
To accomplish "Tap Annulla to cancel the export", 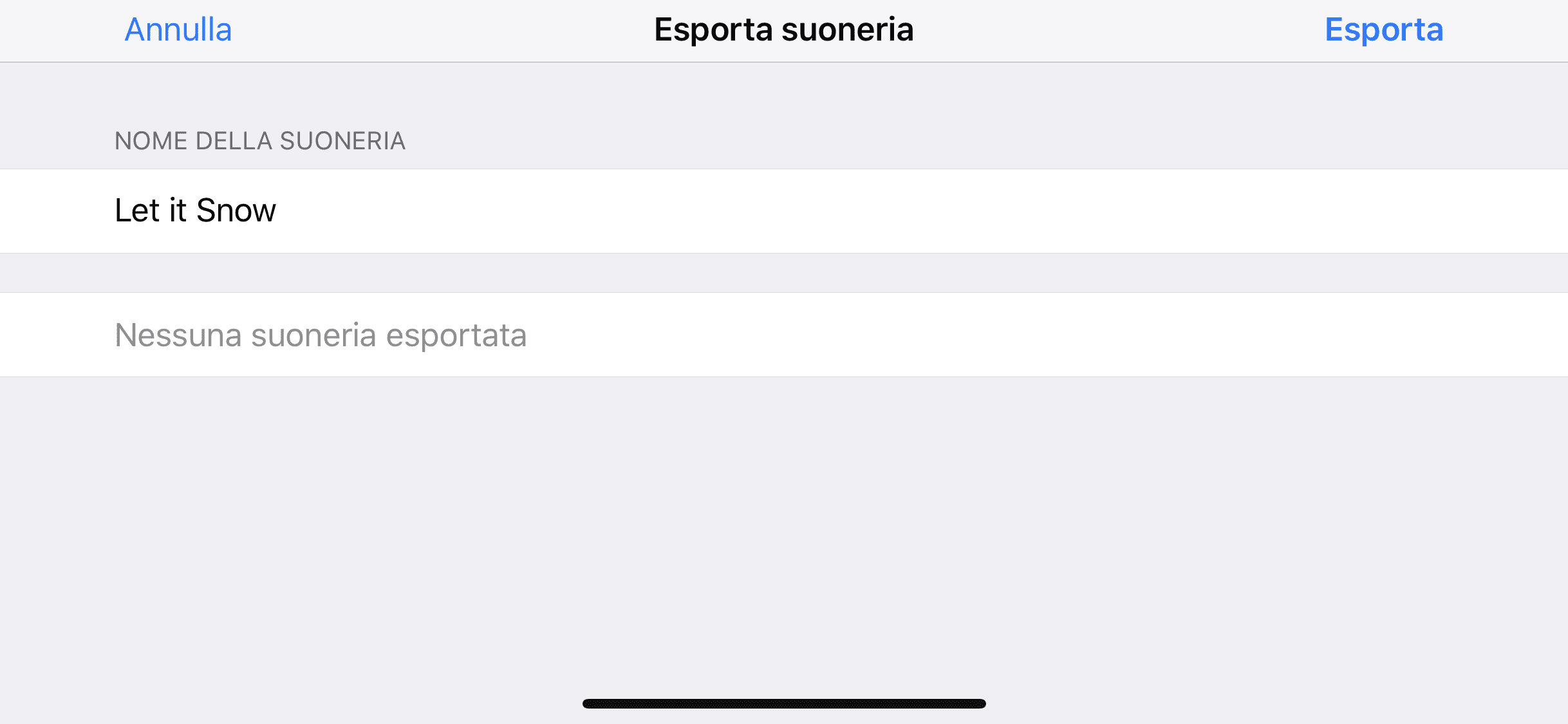I will point(178,30).
